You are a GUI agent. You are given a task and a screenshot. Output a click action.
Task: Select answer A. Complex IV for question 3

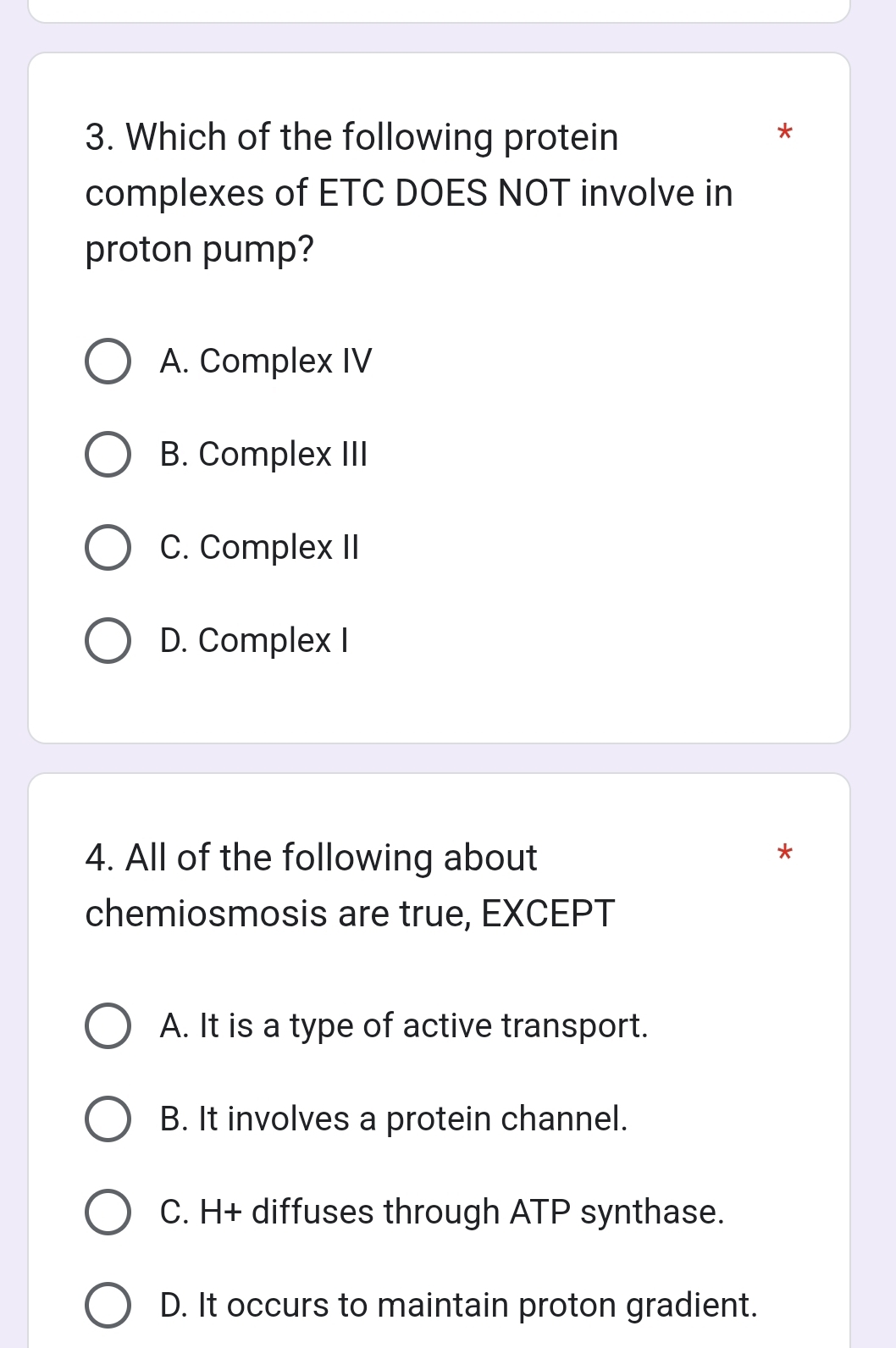click(108, 361)
